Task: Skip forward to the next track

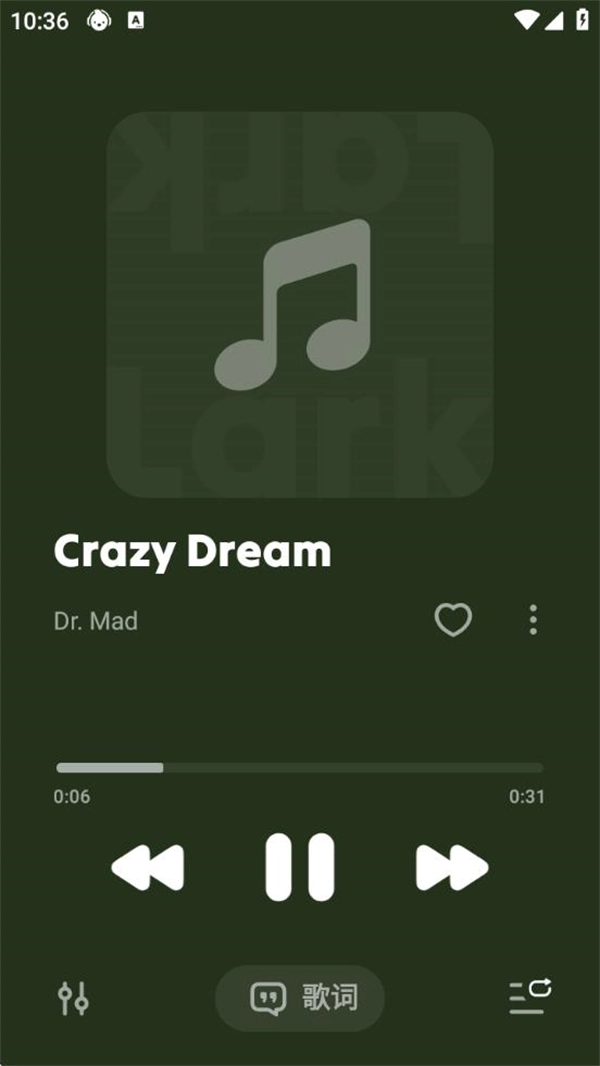Action: (x=452, y=867)
